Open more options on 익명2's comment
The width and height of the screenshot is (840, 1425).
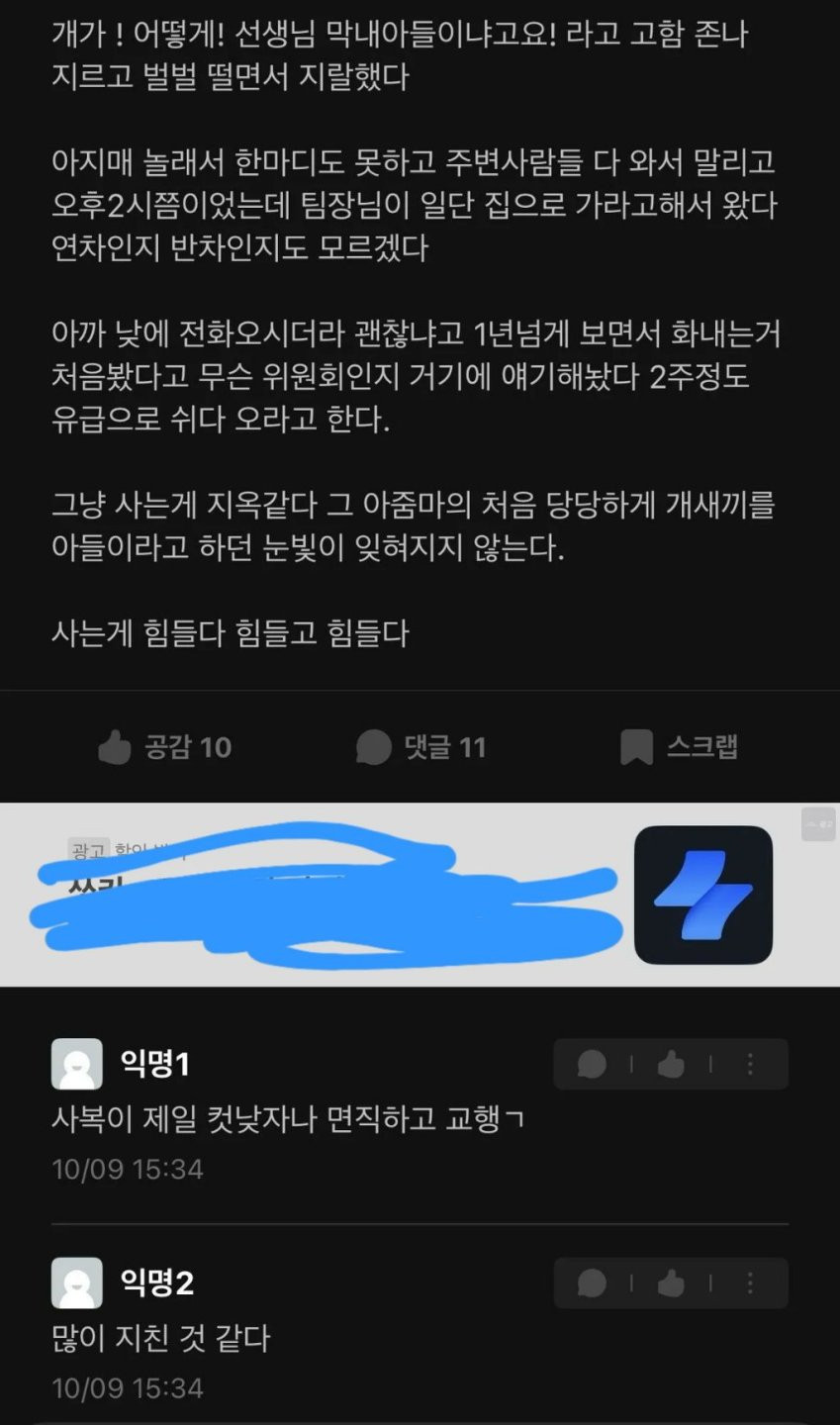[x=750, y=1283]
